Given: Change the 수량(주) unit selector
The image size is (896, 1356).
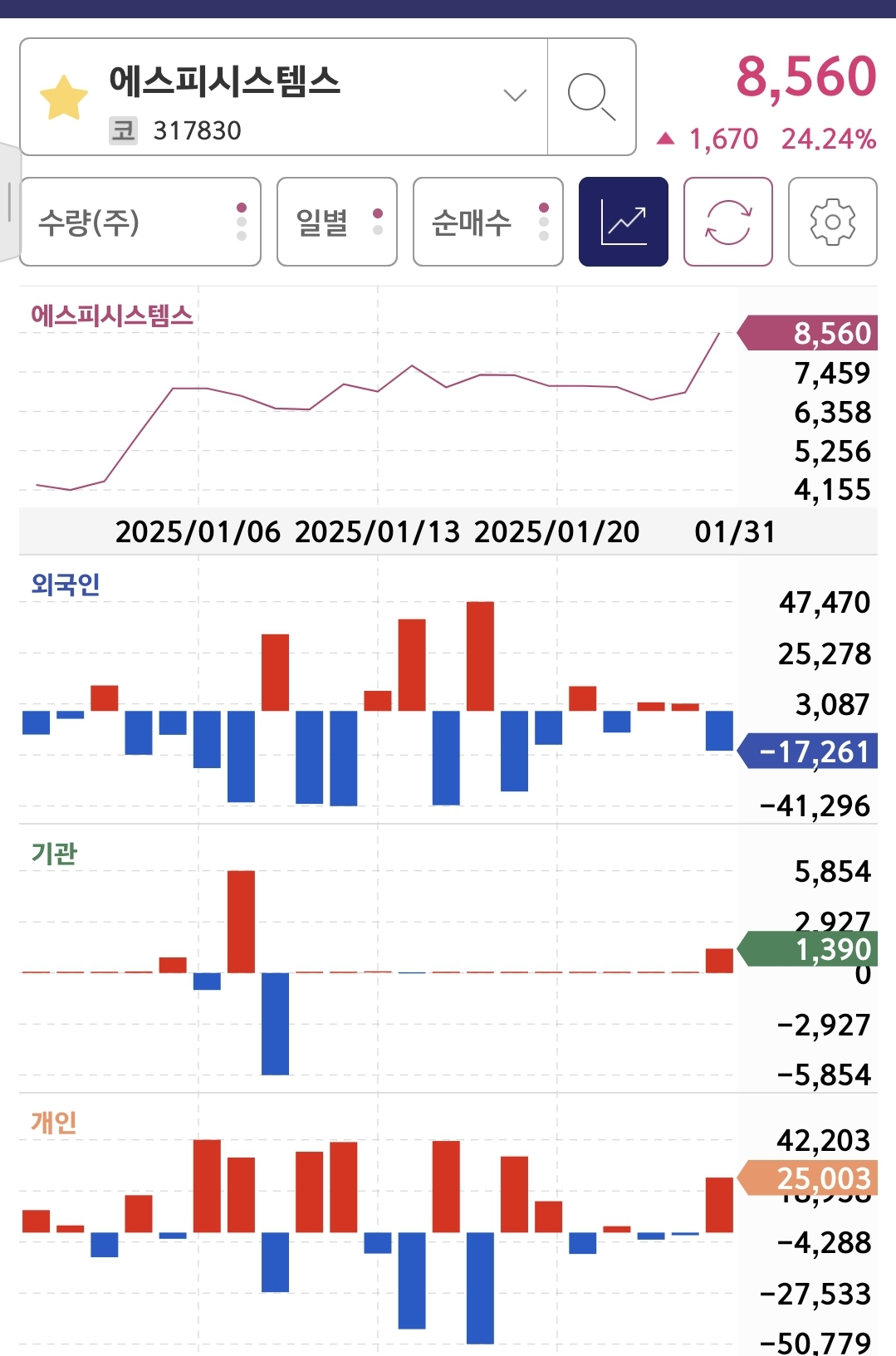Looking at the screenshot, I should [x=140, y=222].
